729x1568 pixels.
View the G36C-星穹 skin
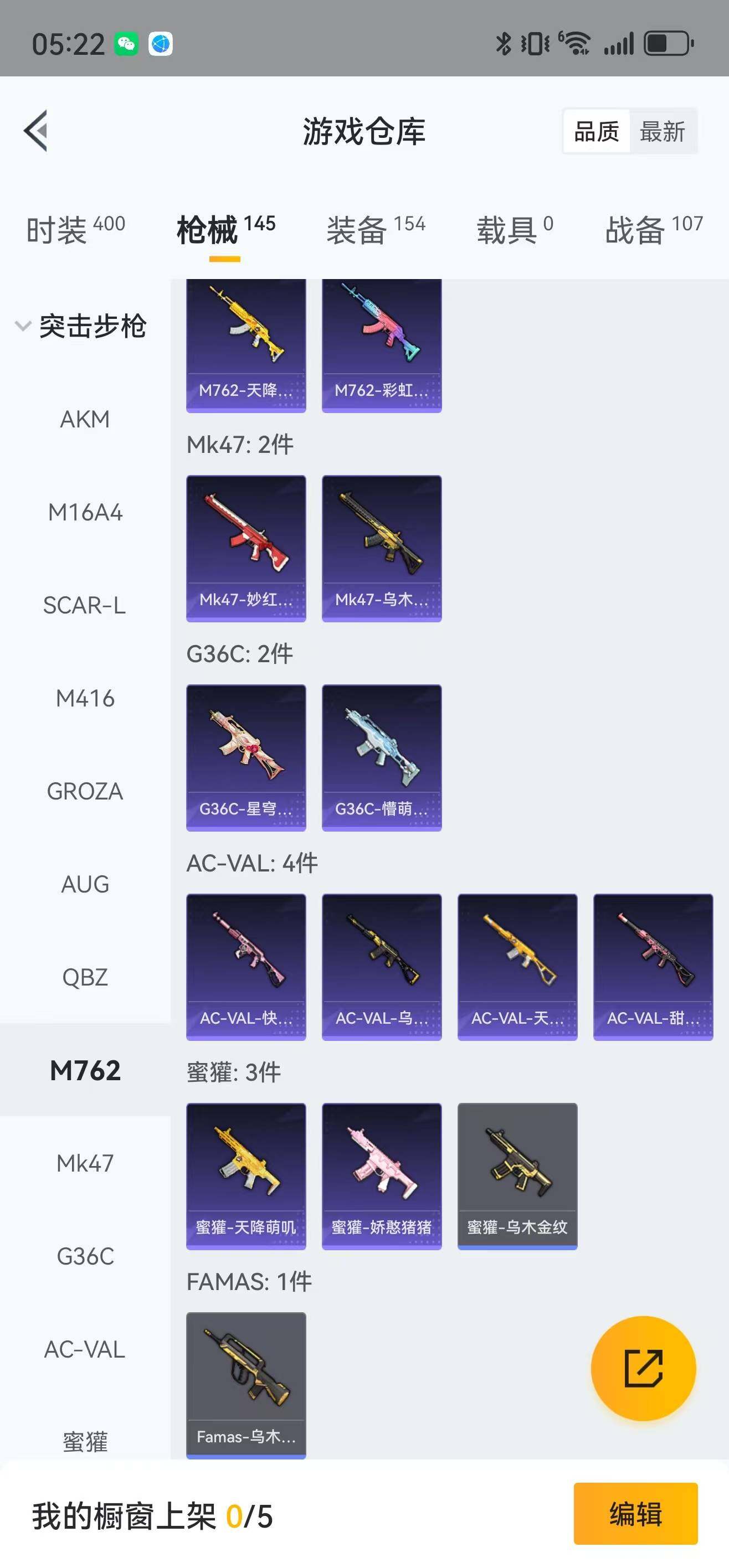pos(246,757)
